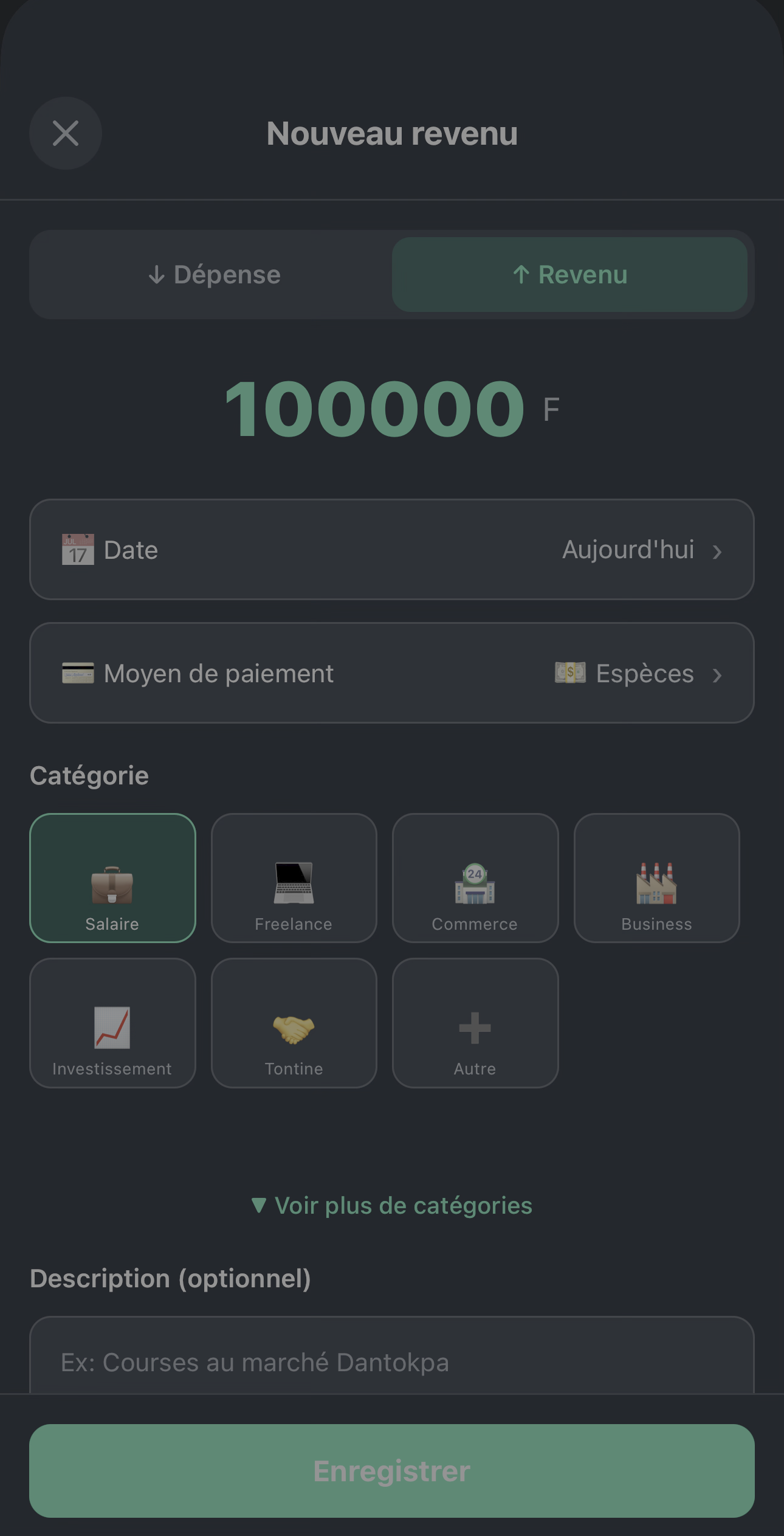Change payment method from Espèces
This screenshot has height=1536, width=784.
click(644, 673)
